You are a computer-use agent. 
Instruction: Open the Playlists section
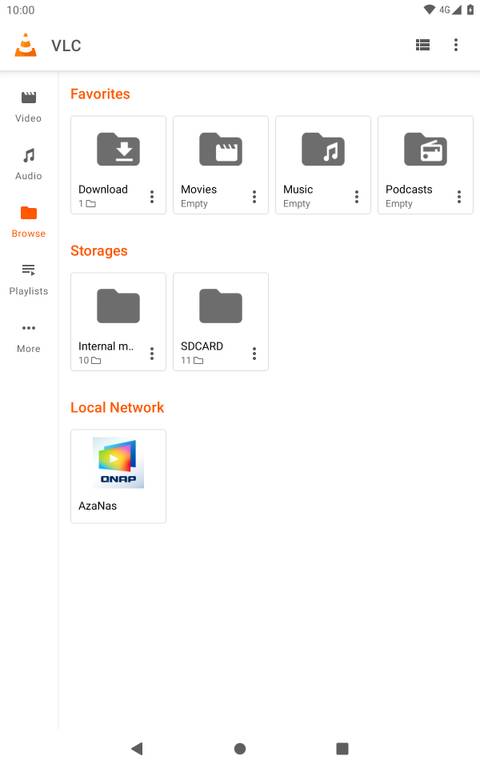(28, 280)
